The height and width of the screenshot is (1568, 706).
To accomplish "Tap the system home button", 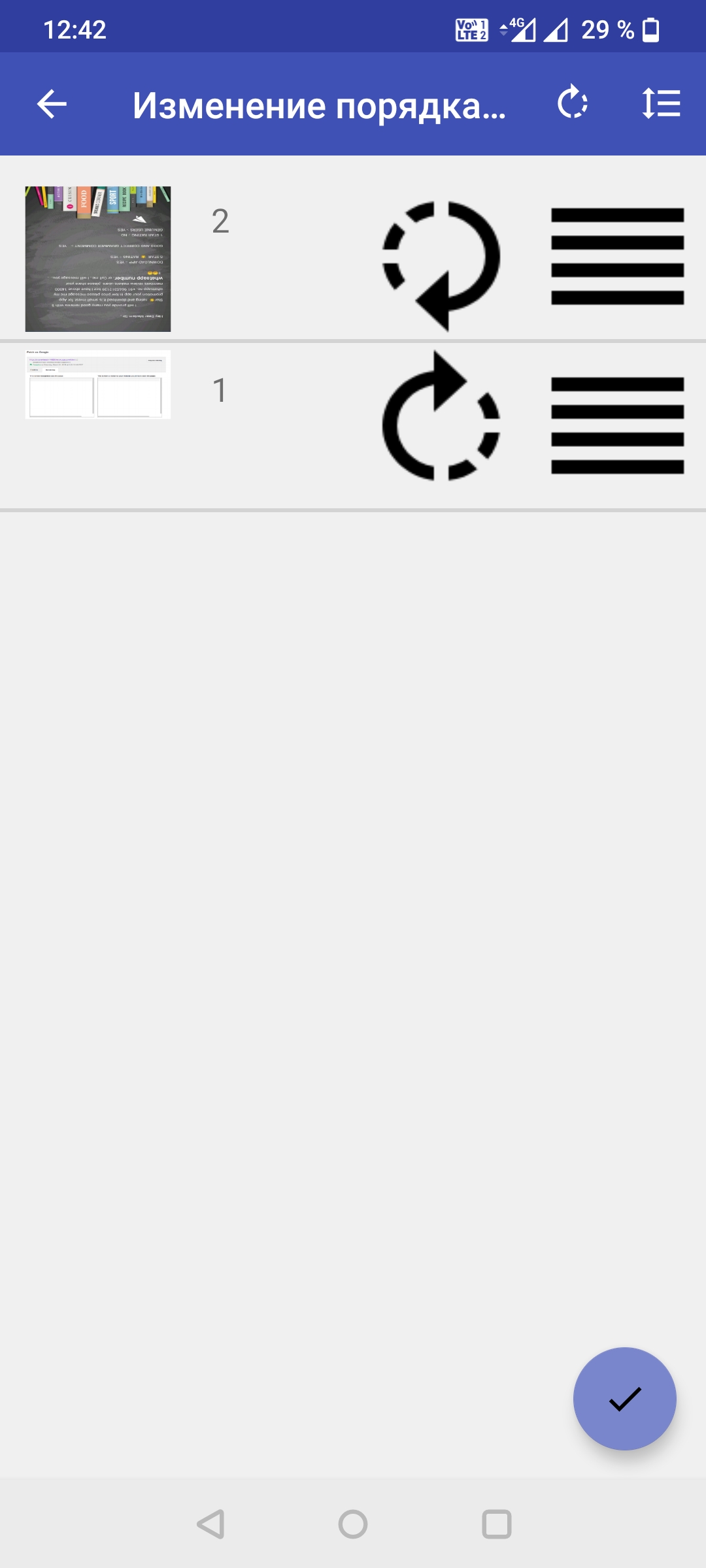I will tap(353, 1524).
